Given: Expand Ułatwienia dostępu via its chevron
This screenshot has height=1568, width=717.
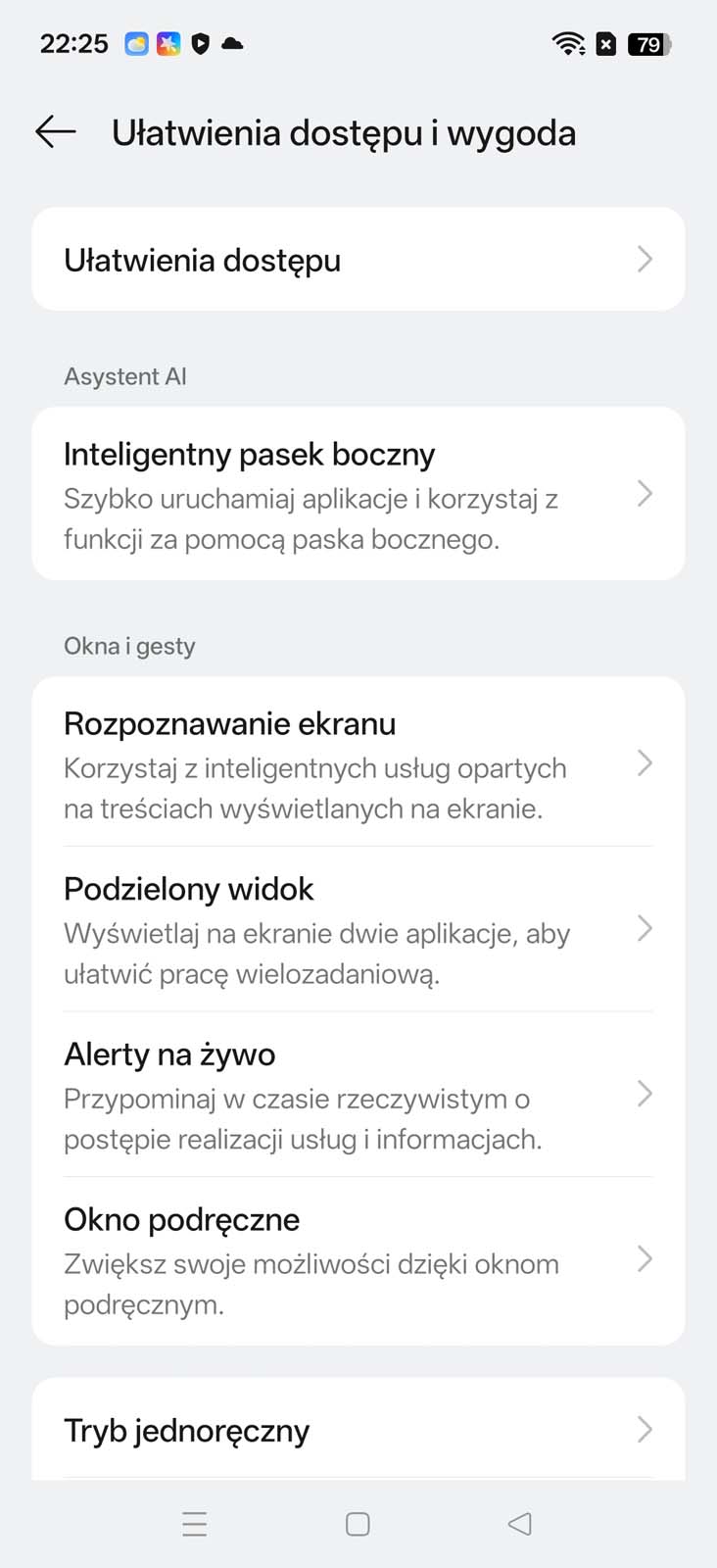Looking at the screenshot, I should coord(644,259).
